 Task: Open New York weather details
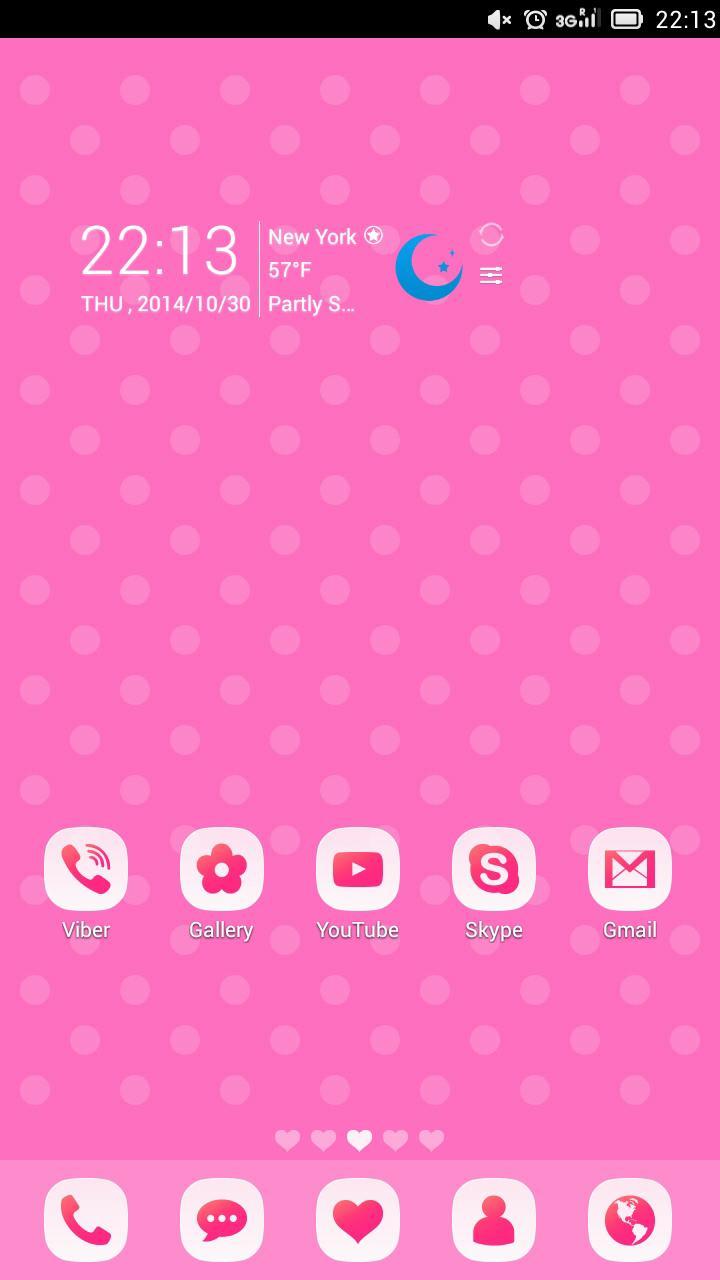[314, 237]
